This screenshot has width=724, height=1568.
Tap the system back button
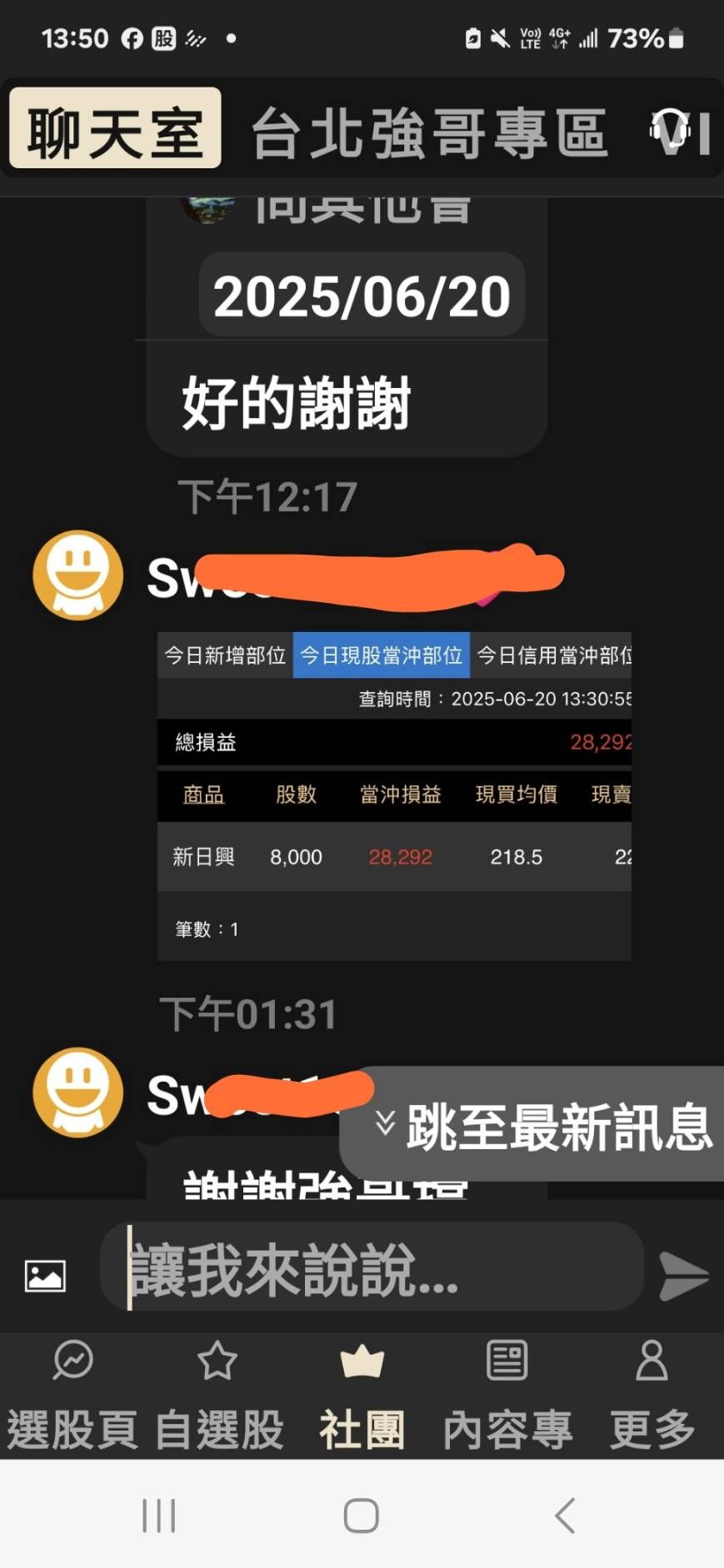pyautogui.click(x=565, y=1515)
